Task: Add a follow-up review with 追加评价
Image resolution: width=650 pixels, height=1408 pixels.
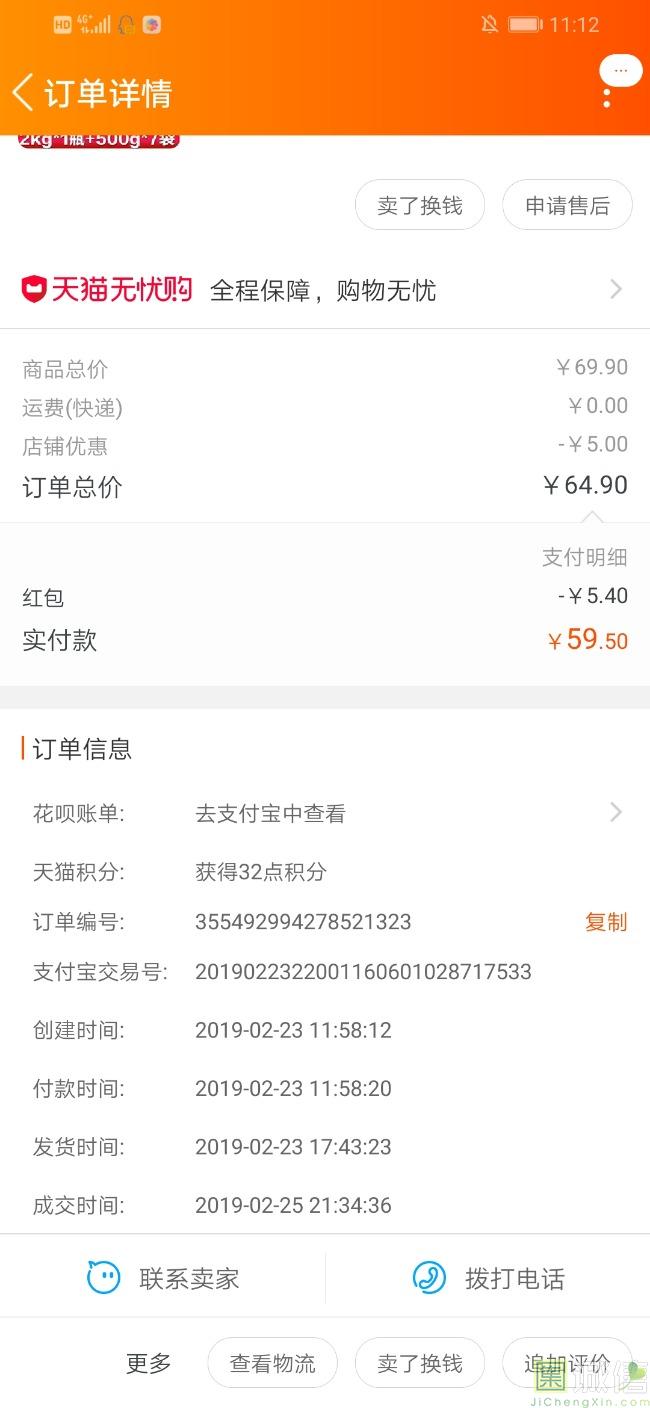Action: pyautogui.click(x=567, y=1363)
